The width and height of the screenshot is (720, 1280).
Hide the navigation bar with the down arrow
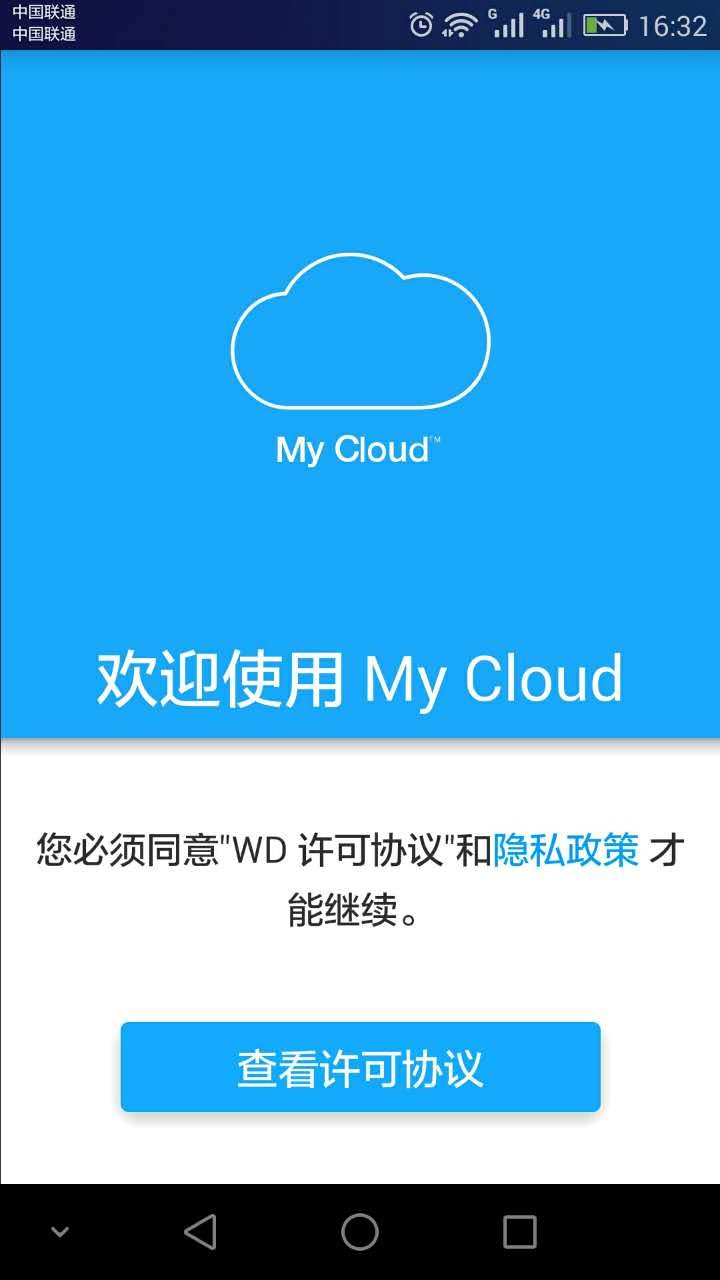(60, 1232)
